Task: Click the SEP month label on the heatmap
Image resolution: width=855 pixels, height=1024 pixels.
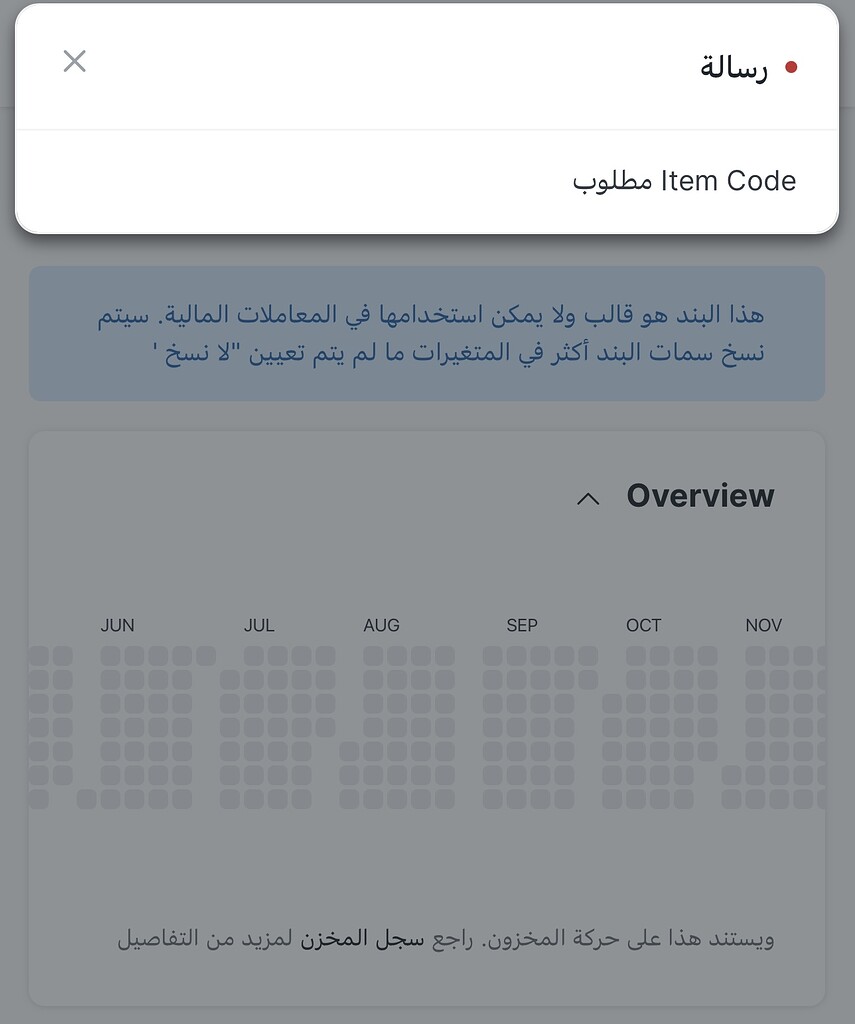Action: click(522, 625)
